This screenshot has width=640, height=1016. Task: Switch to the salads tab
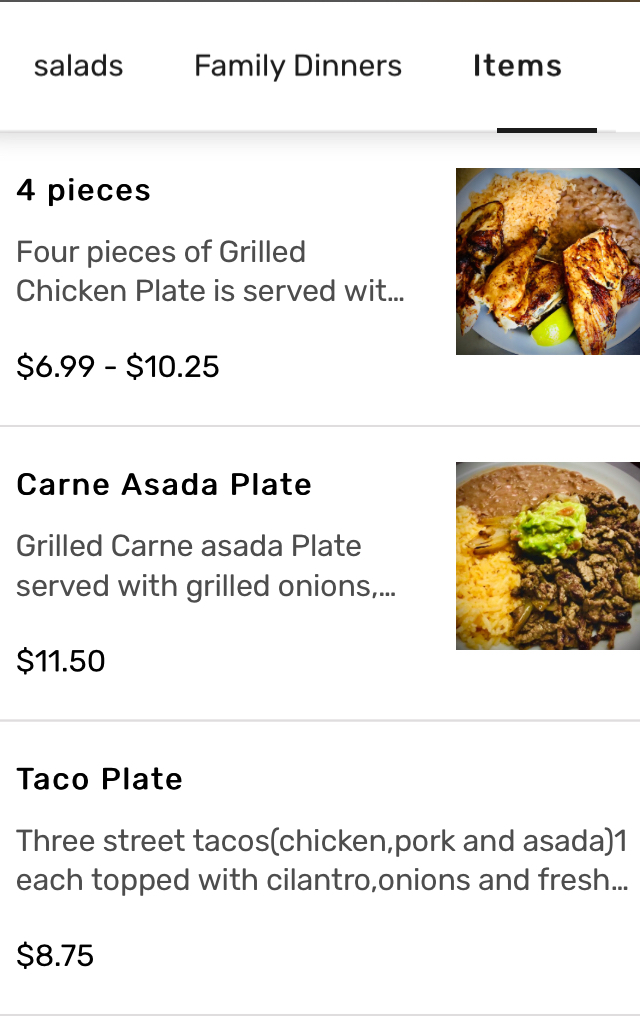coord(78,66)
